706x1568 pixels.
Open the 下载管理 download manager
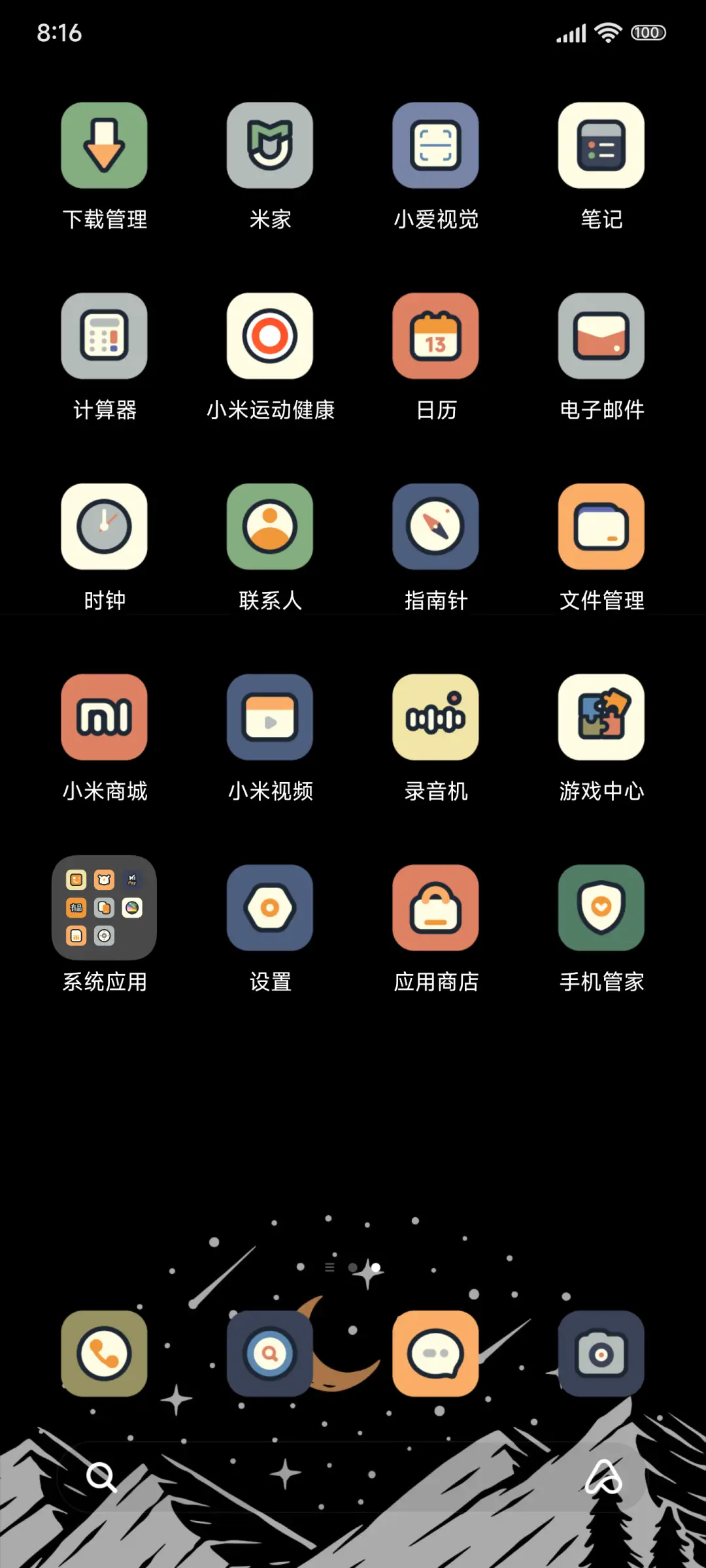pyautogui.click(x=105, y=145)
